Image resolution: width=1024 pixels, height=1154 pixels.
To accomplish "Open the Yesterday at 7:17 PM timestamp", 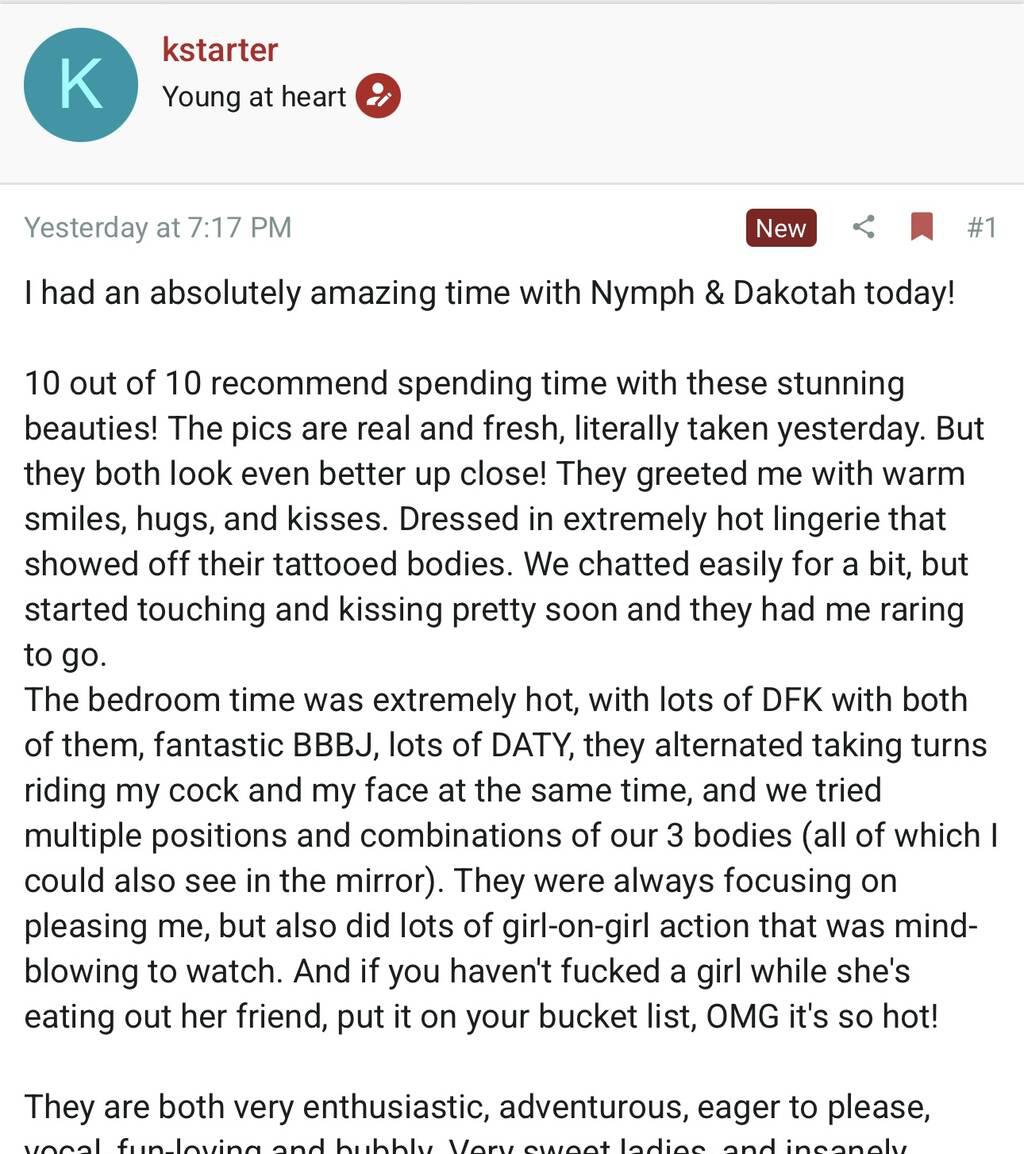I will [158, 227].
